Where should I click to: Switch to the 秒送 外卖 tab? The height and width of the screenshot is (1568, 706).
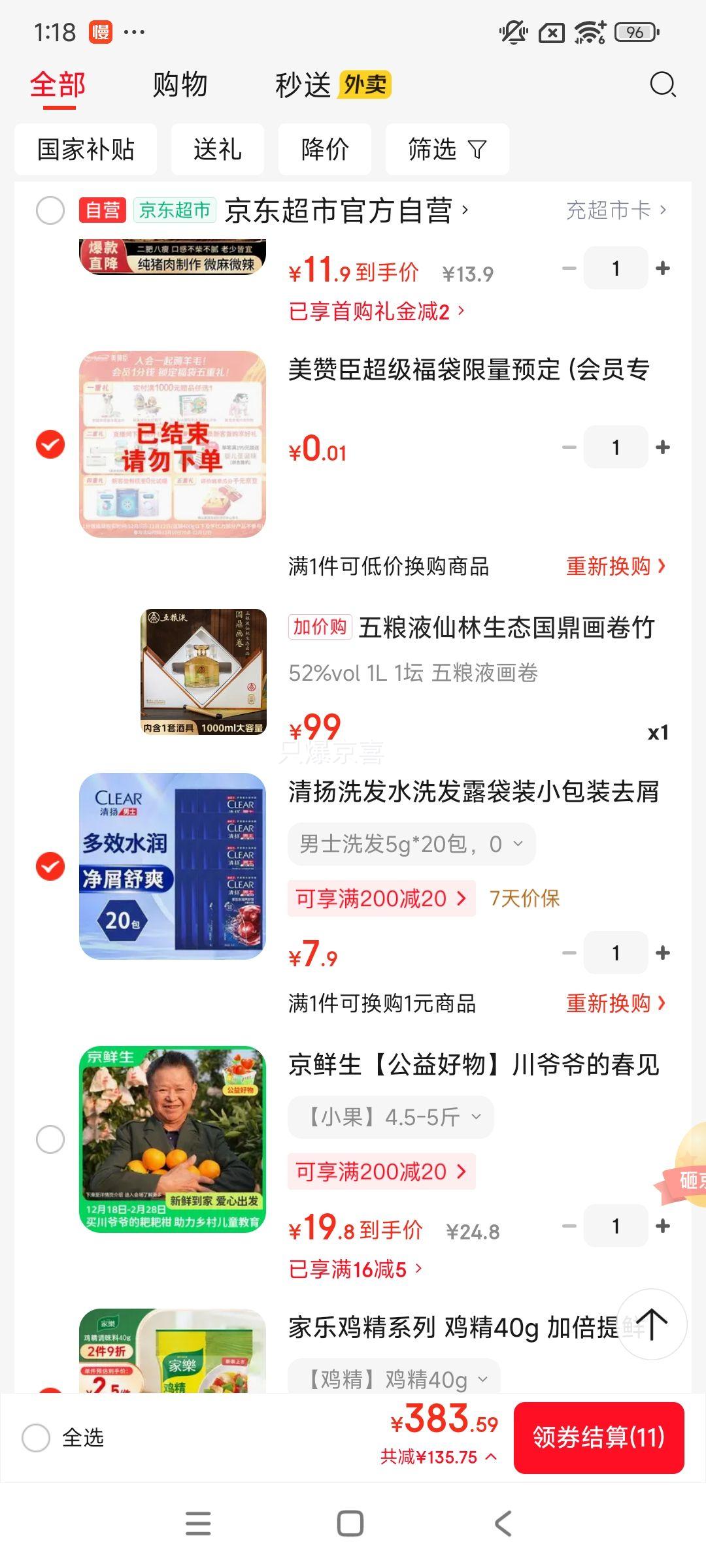click(x=333, y=85)
